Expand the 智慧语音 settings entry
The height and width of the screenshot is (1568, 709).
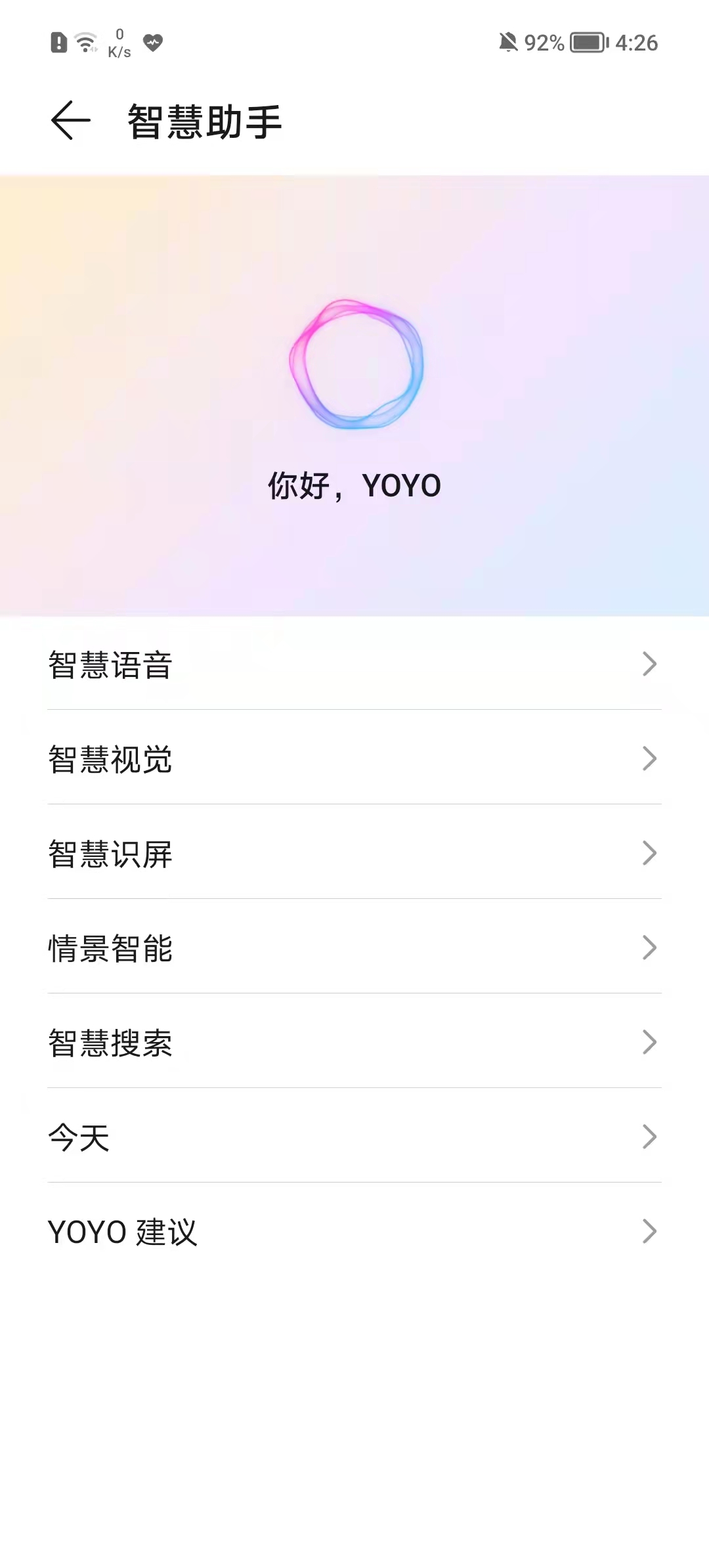(x=649, y=665)
